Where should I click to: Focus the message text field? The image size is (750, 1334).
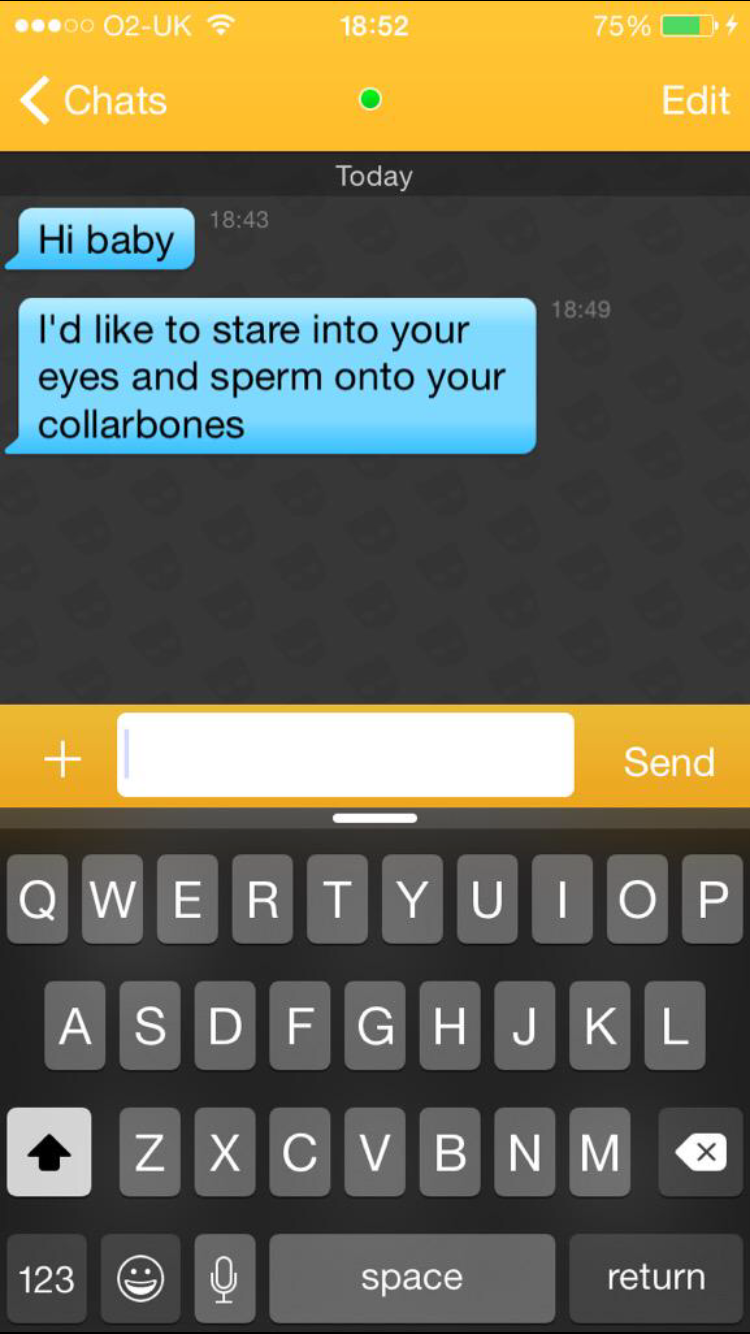click(x=345, y=755)
